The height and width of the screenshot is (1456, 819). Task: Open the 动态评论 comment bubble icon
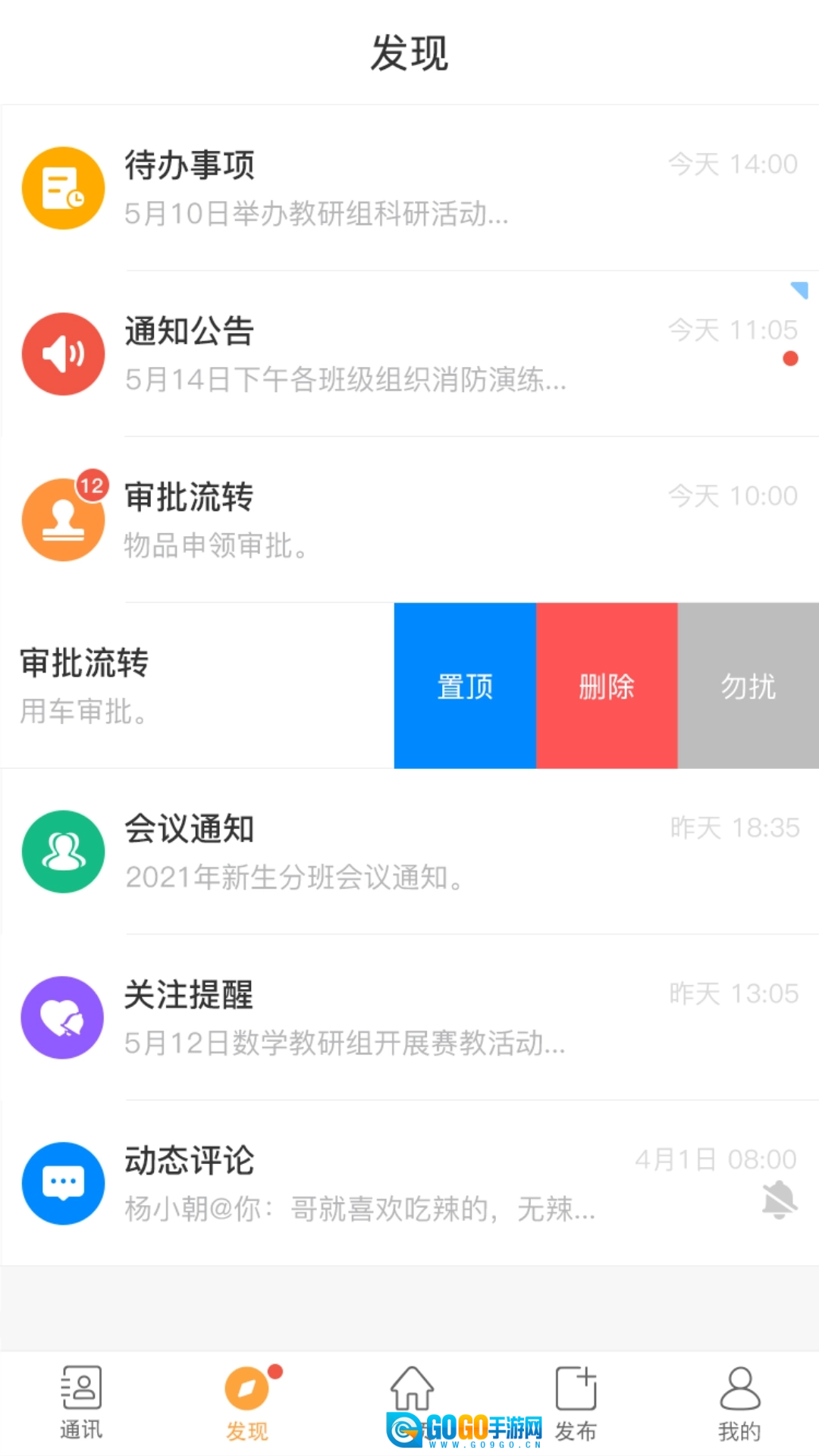coord(63,1185)
